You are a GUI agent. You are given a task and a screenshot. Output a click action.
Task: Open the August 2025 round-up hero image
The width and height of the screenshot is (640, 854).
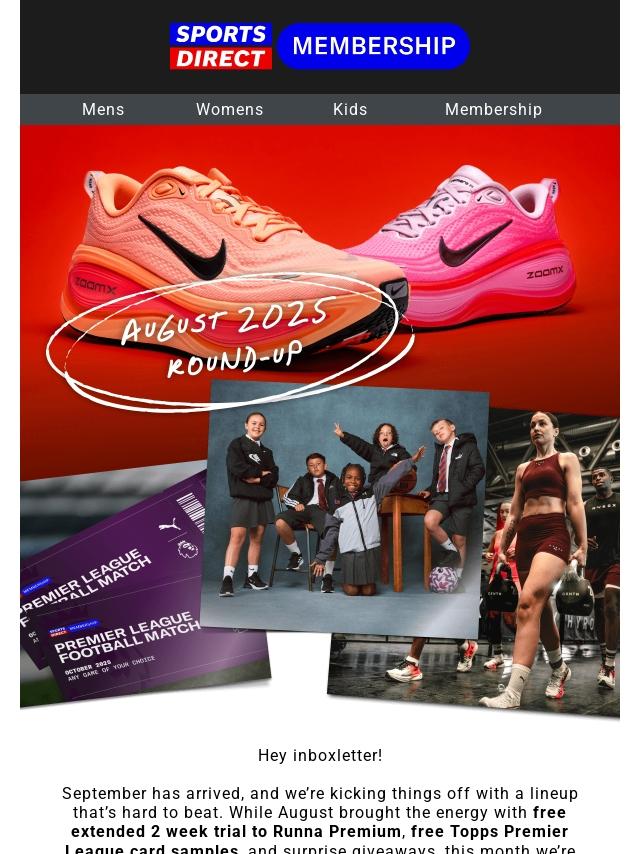(320, 420)
